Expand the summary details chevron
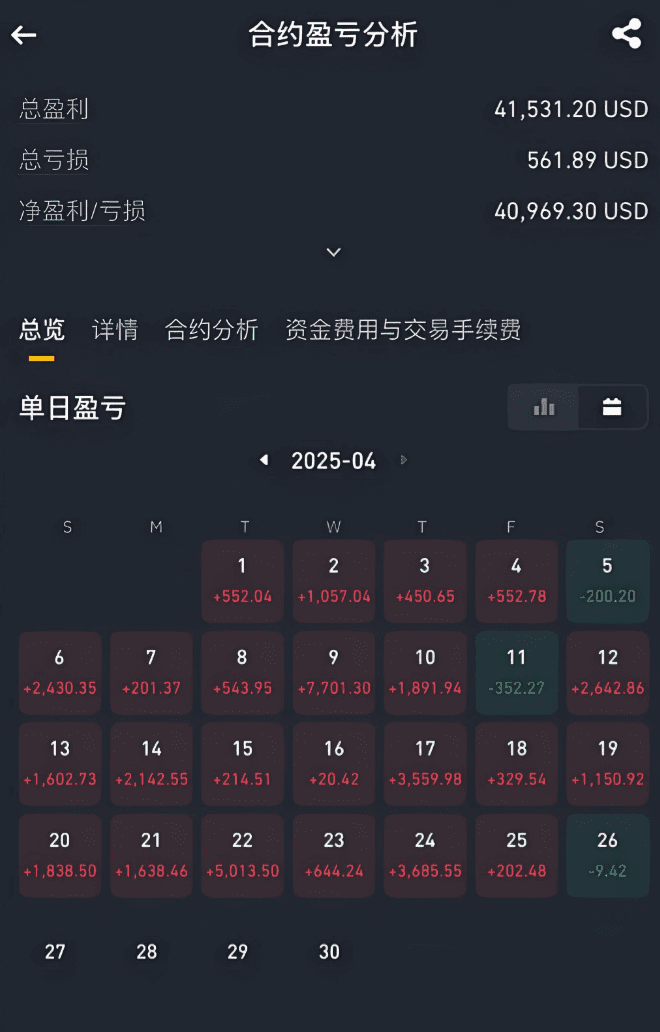This screenshot has height=1032, width=660. click(334, 252)
